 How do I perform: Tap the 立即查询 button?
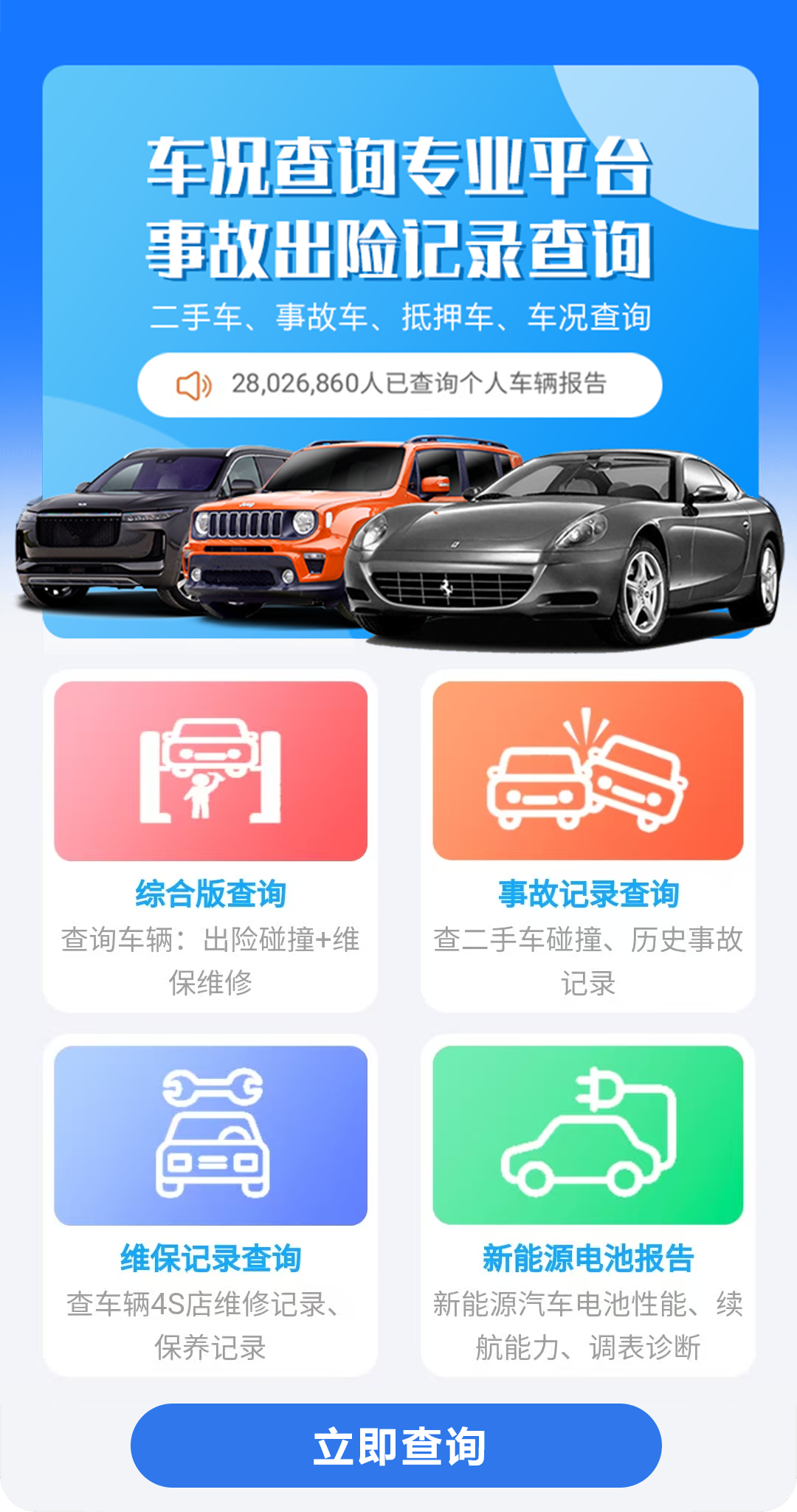point(396,1446)
